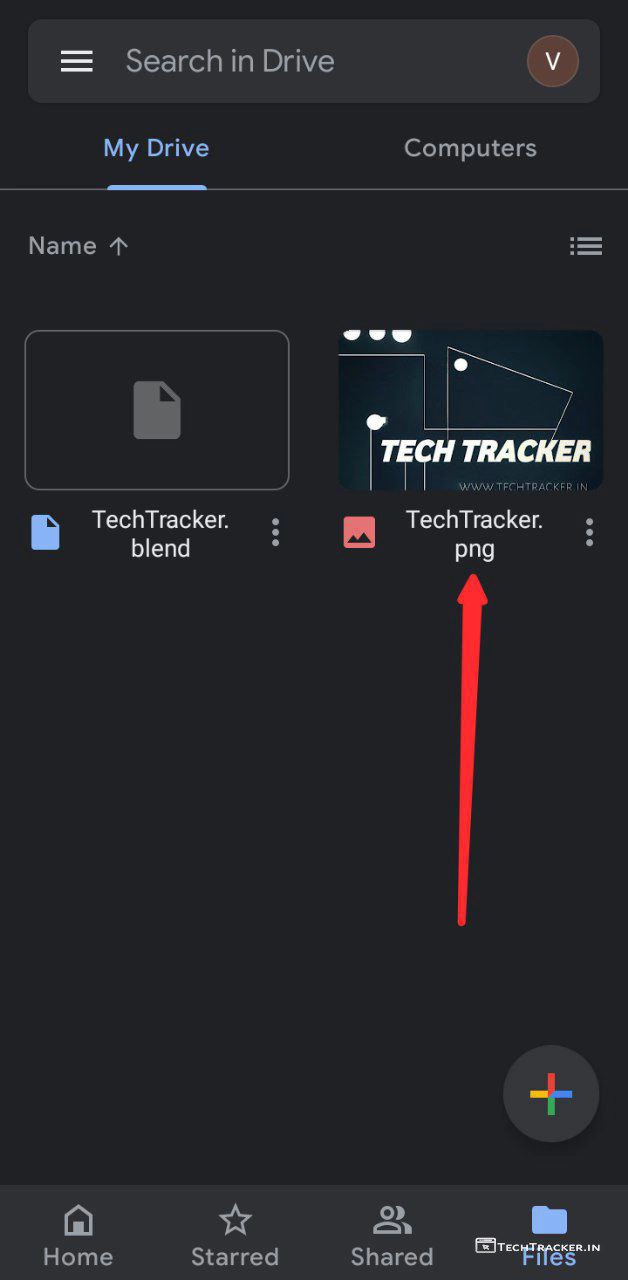
Task: Go to the Home tab
Action: tap(78, 1235)
